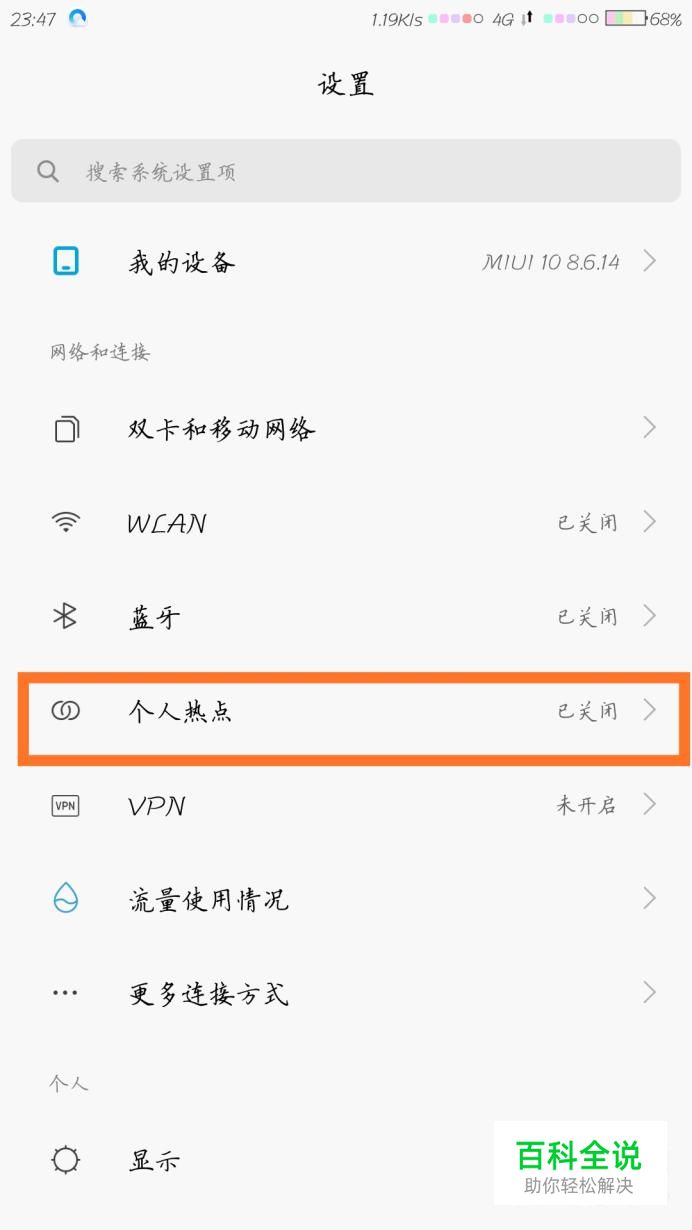Open 我的设备 device info
Screen dimensions: 692x1230
[345, 262]
